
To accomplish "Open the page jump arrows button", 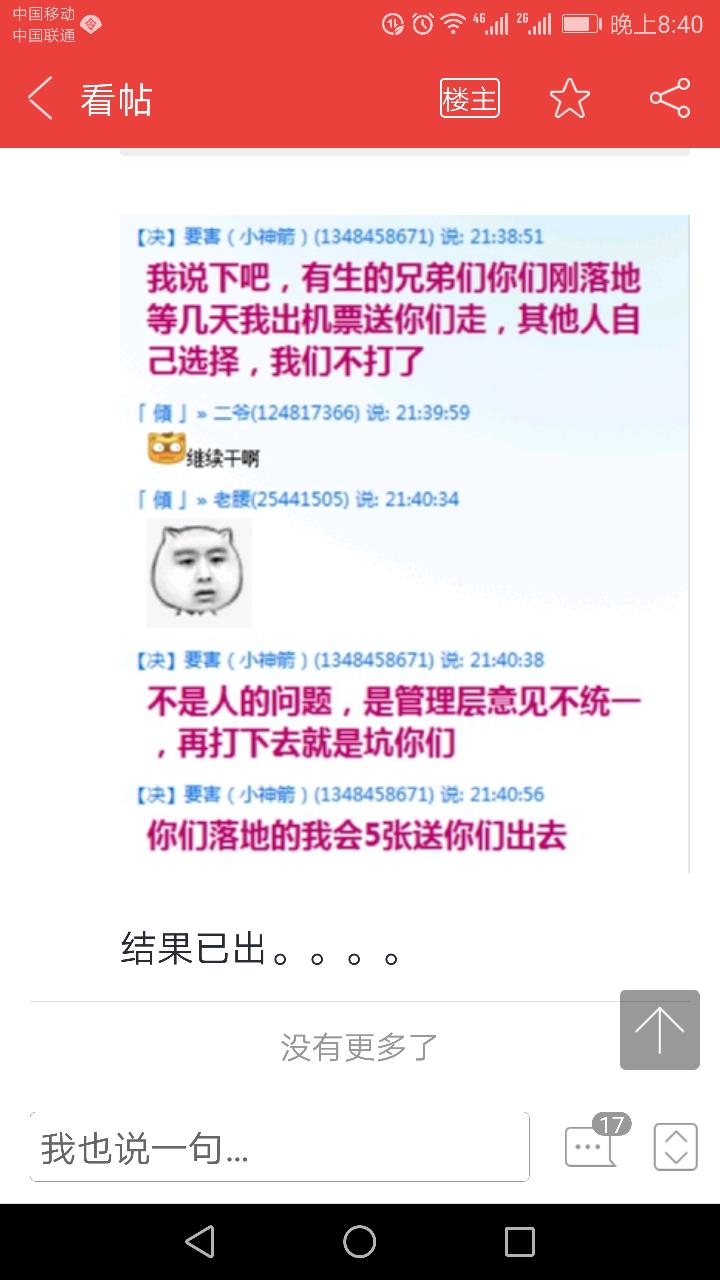I will (675, 1147).
